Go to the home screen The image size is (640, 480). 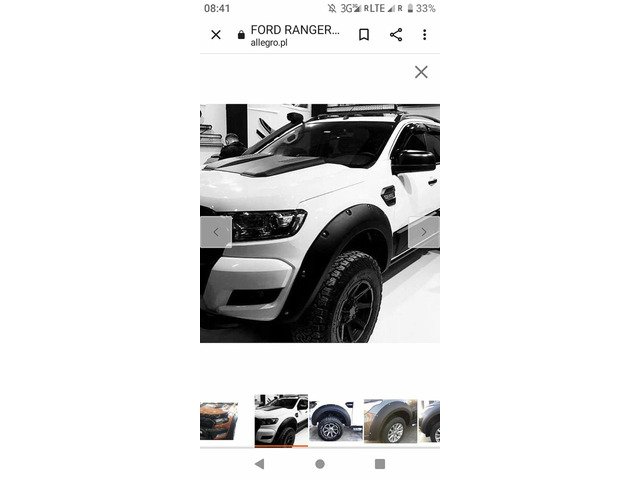click(x=320, y=464)
